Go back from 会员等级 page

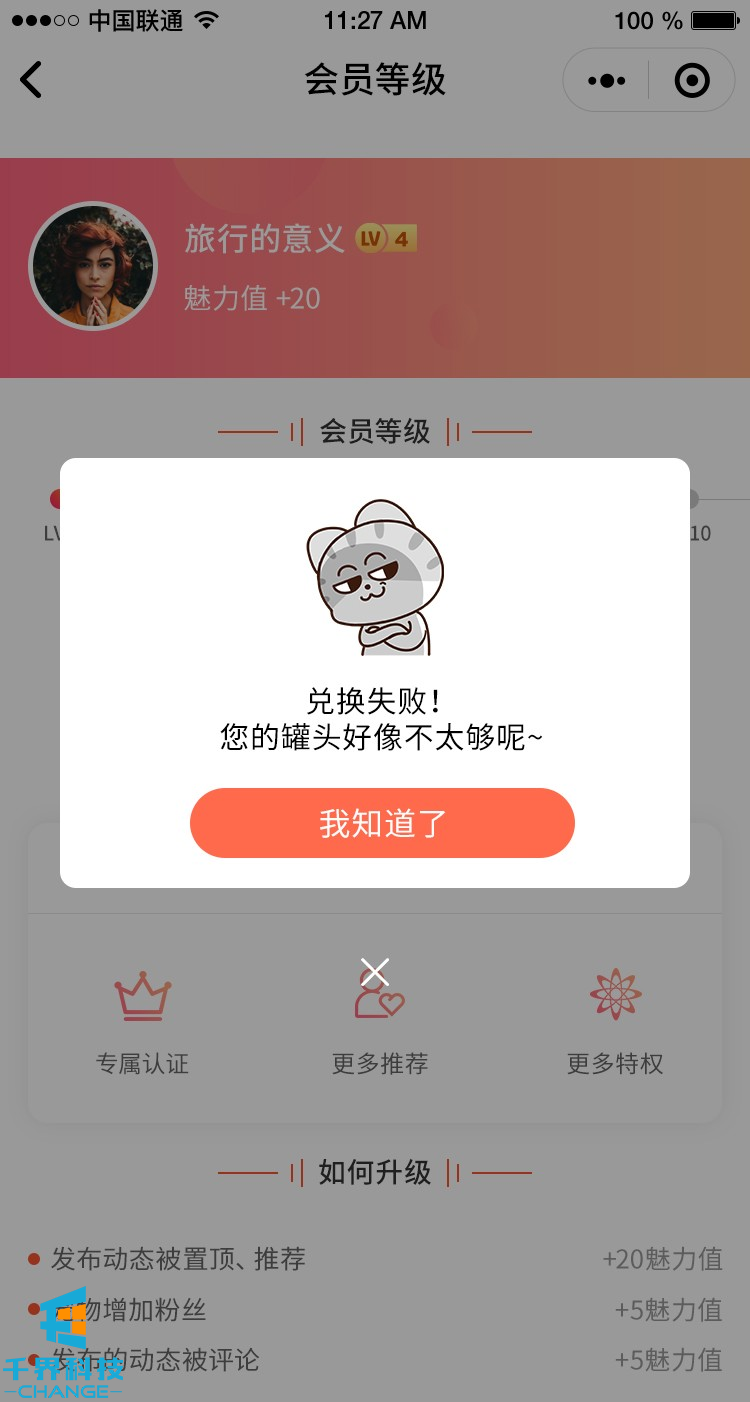click(32, 80)
